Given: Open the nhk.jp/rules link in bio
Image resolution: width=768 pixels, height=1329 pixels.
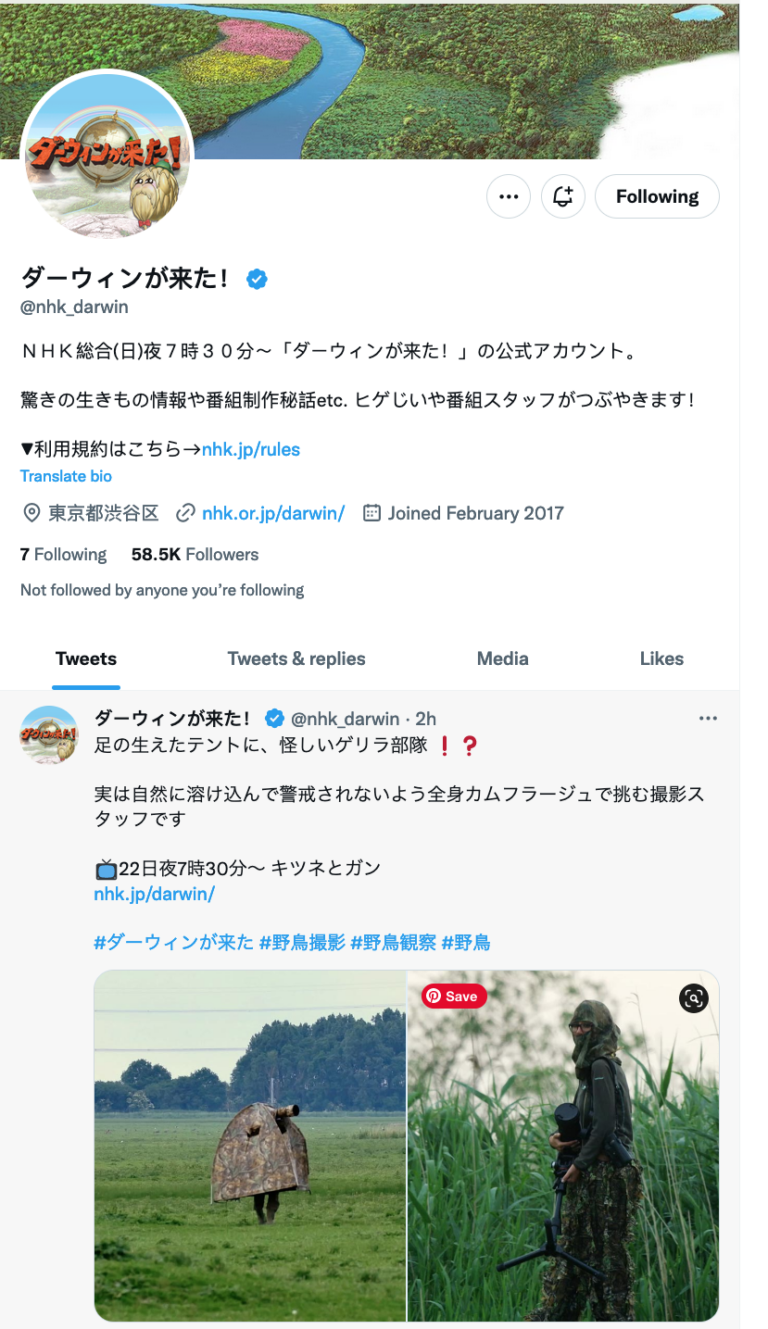Looking at the screenshot, I should click(x=250, y=449).
